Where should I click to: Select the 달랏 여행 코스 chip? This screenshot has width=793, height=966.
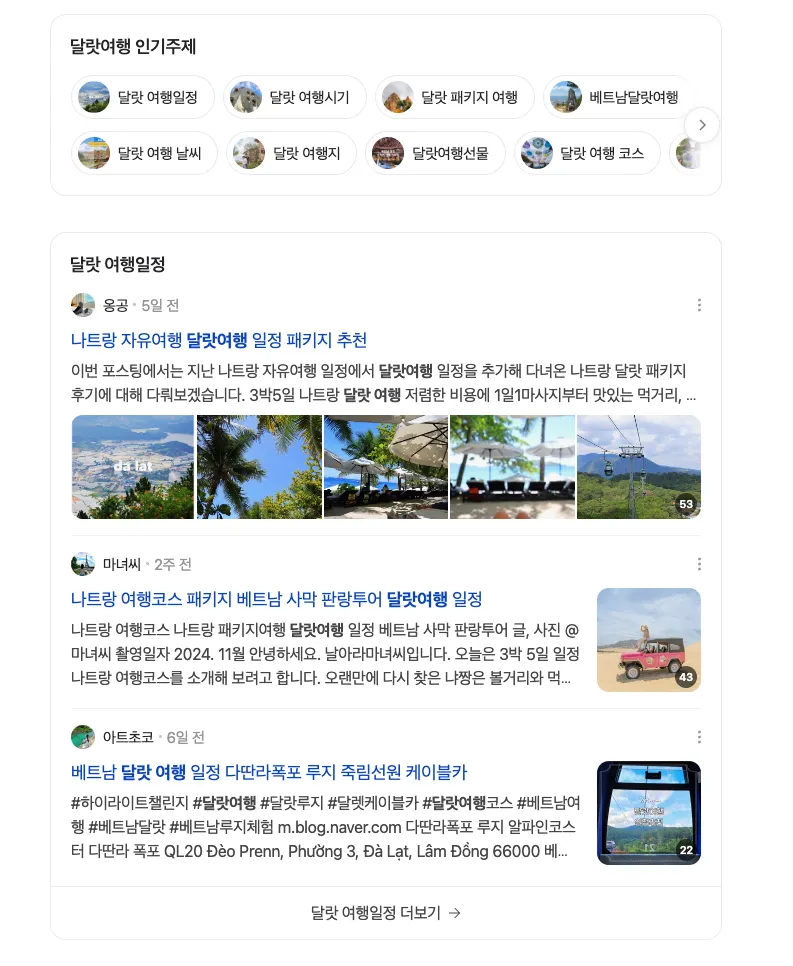pyautogui.click(x=588, y=153)
